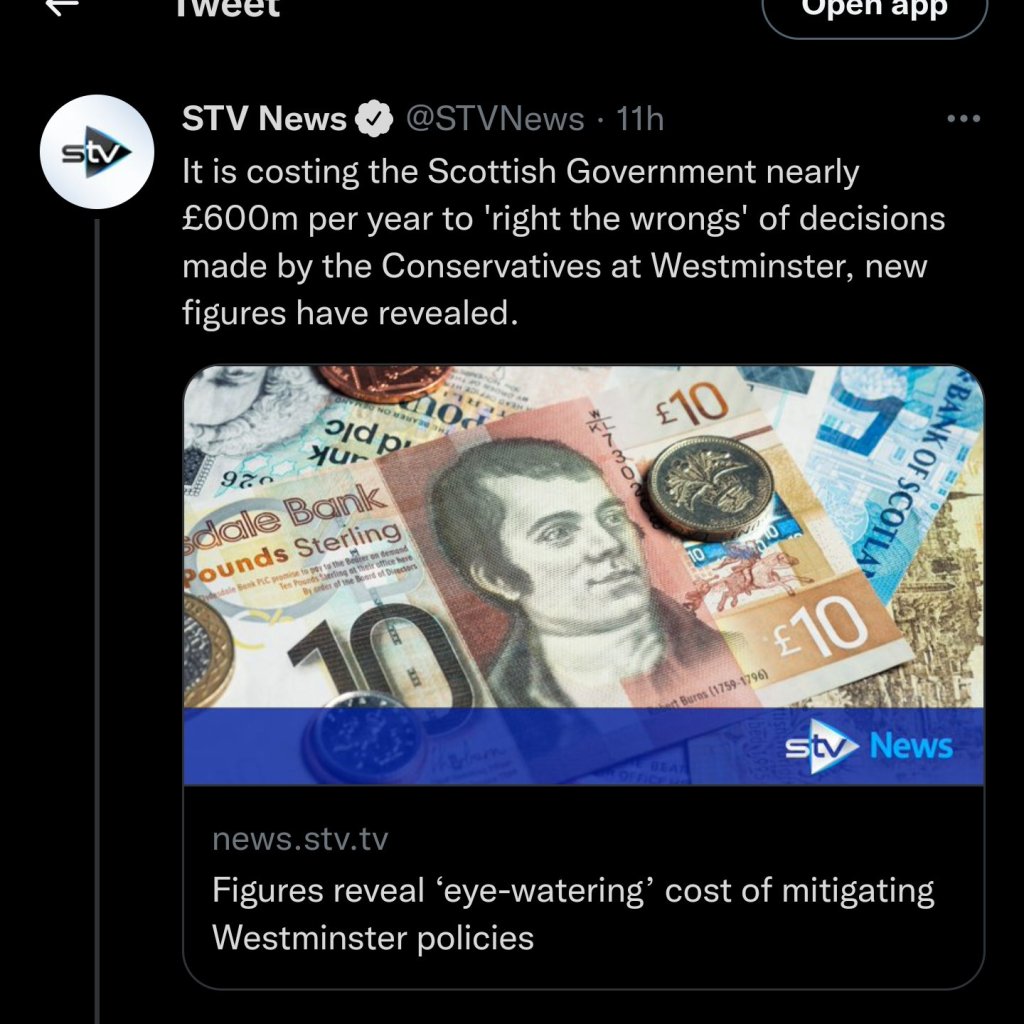Visit the @STVNews handle profile

click(494, 119)
